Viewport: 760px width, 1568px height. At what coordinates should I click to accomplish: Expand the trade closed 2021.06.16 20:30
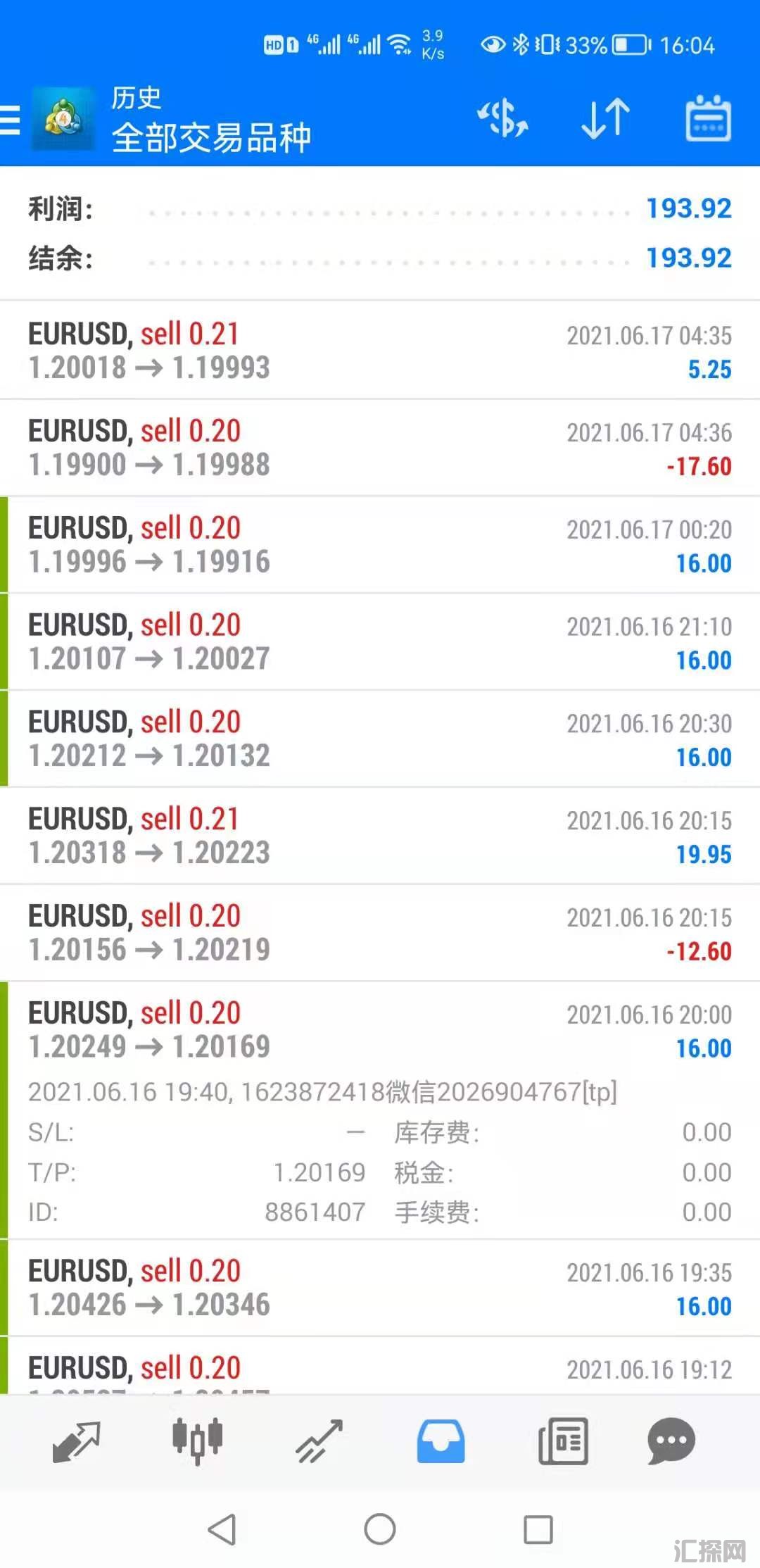click(380, 739)
